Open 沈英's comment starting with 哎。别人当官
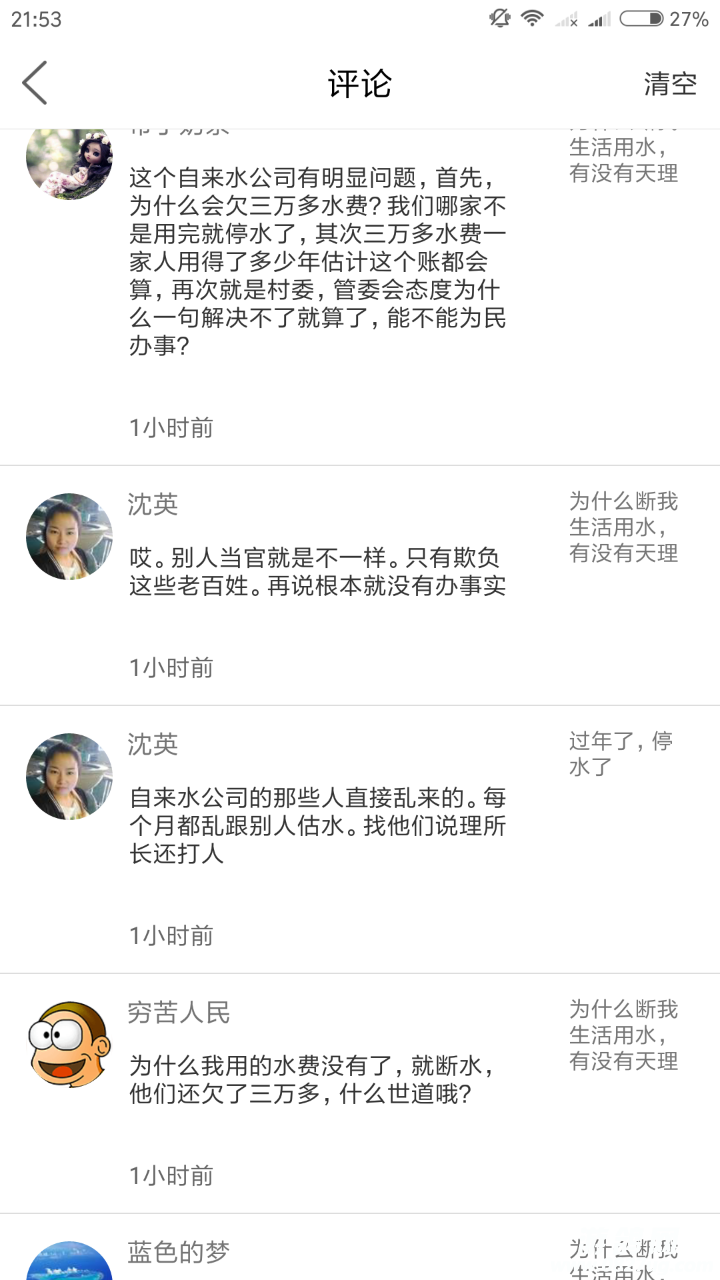Screen dimensions: 720x1280 317,572
